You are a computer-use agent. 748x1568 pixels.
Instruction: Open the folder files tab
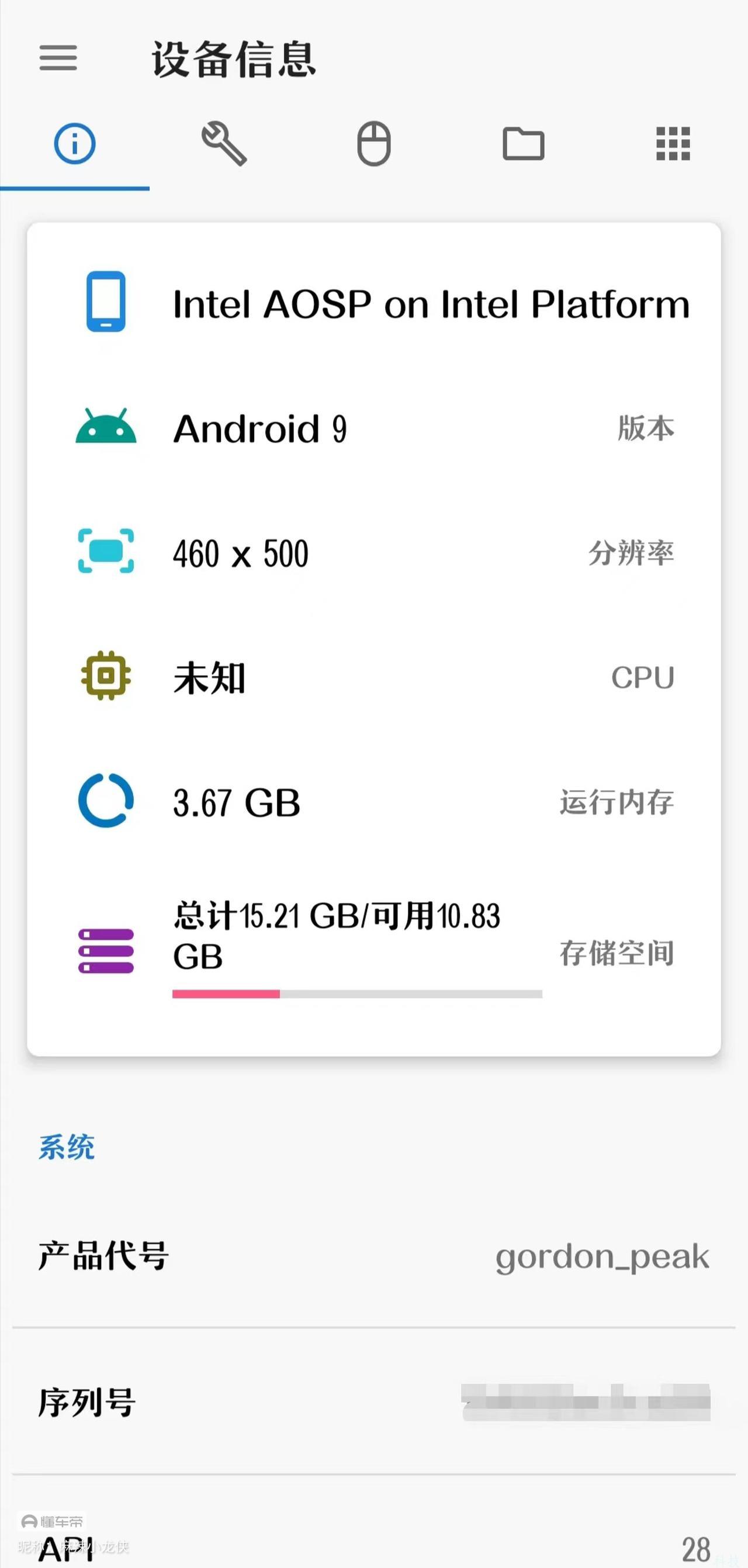coord(524,144)
